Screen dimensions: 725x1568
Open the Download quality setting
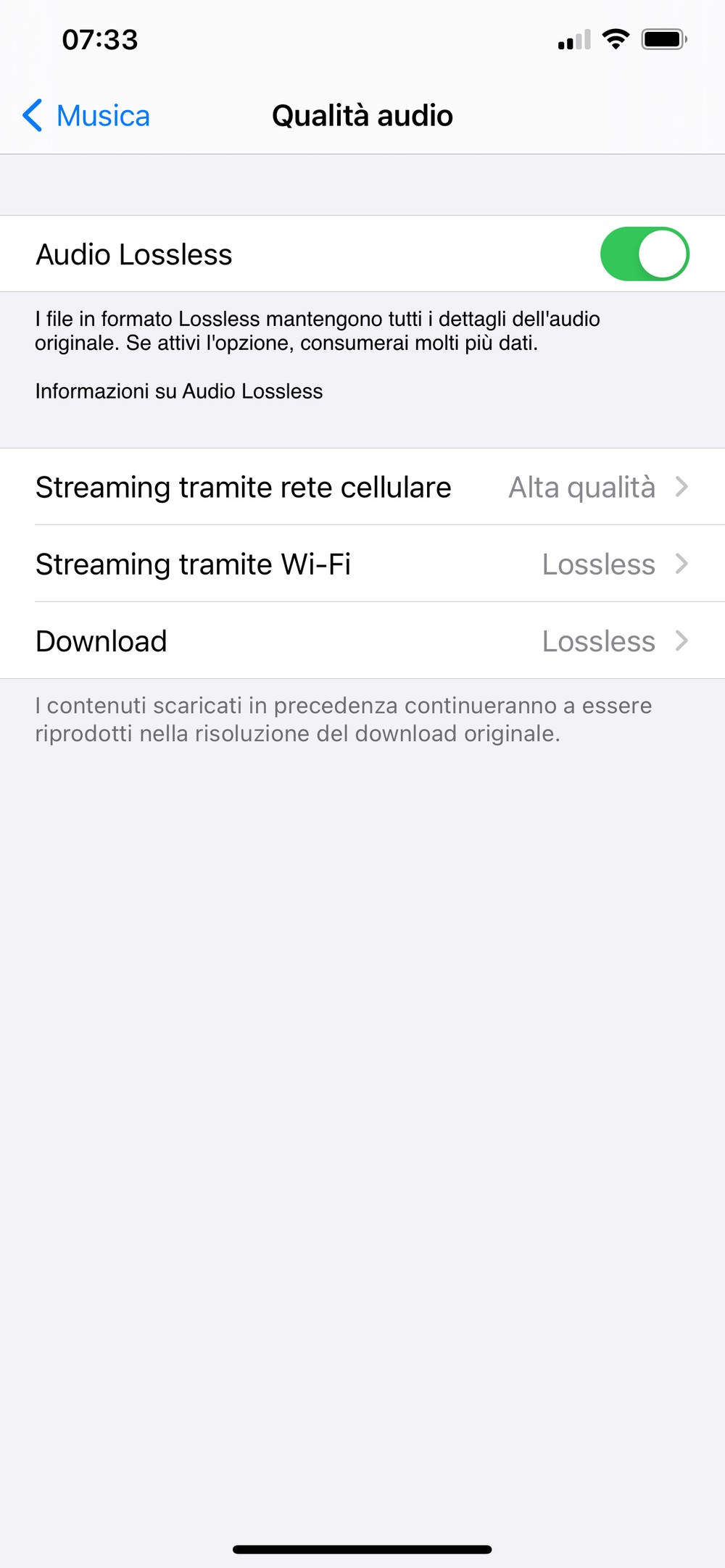tap(362, 641)
